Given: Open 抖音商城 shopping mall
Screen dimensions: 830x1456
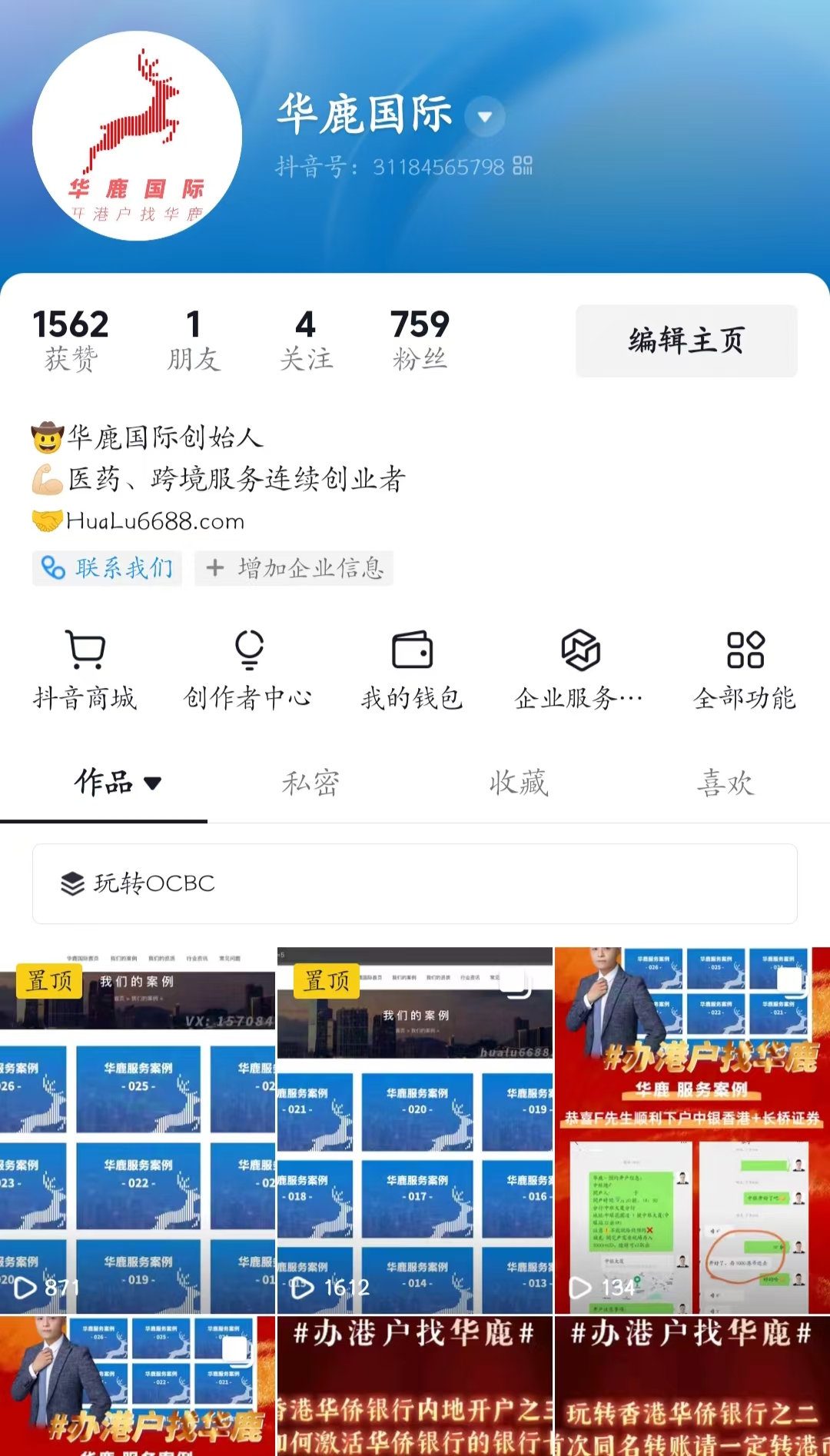Looking at the screenshot, I should tap(85, 670).
